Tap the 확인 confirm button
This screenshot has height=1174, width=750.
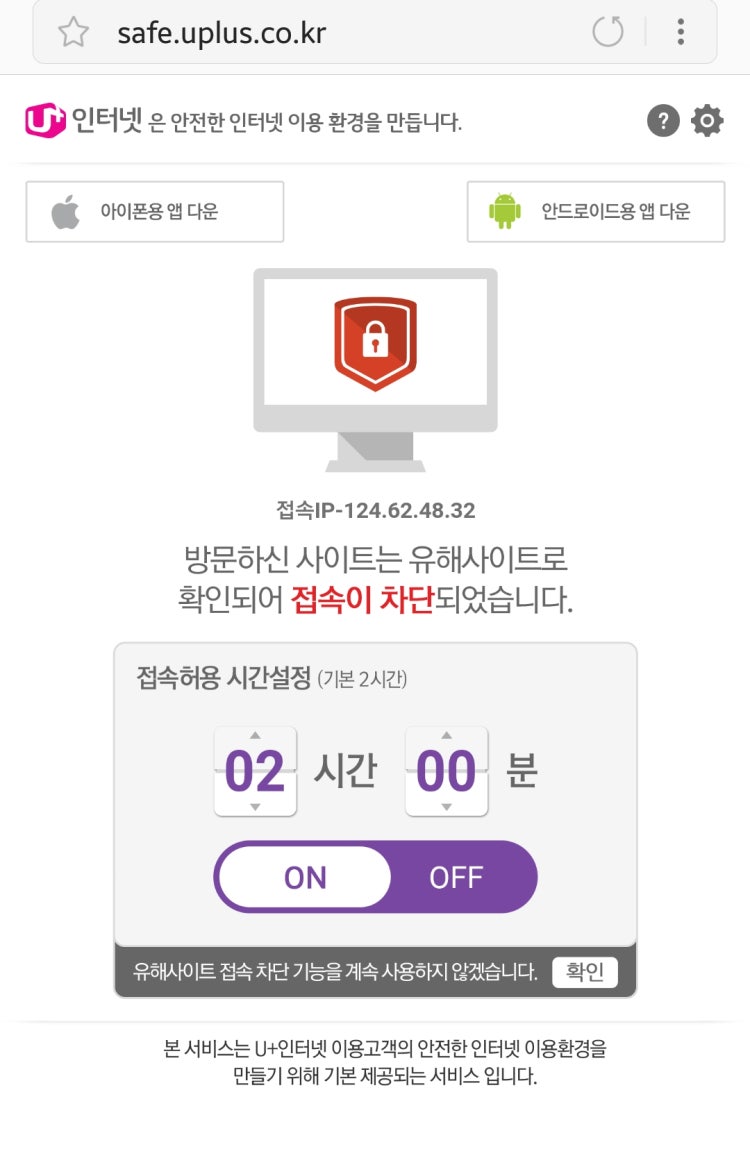point(584,972)
